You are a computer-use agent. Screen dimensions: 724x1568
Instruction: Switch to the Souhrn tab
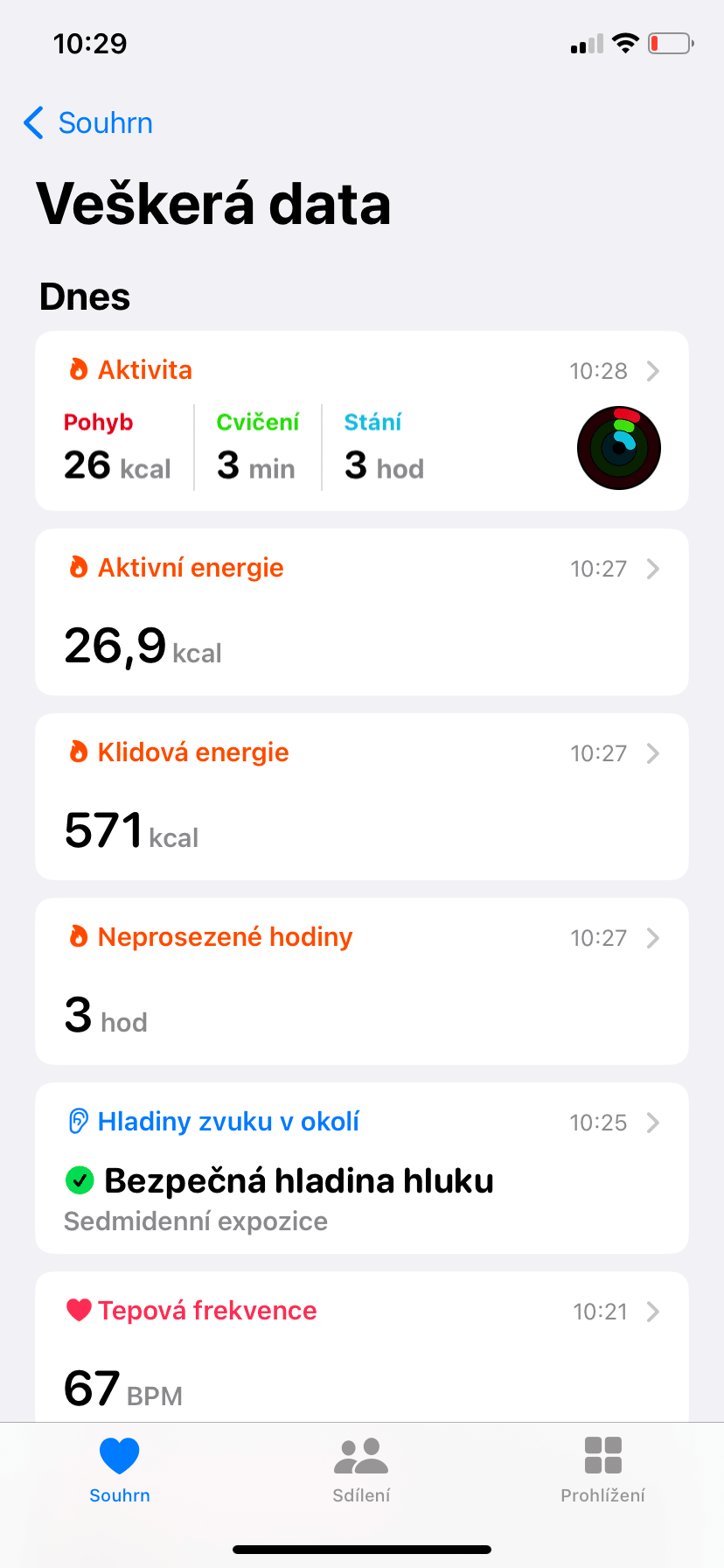120,1470
